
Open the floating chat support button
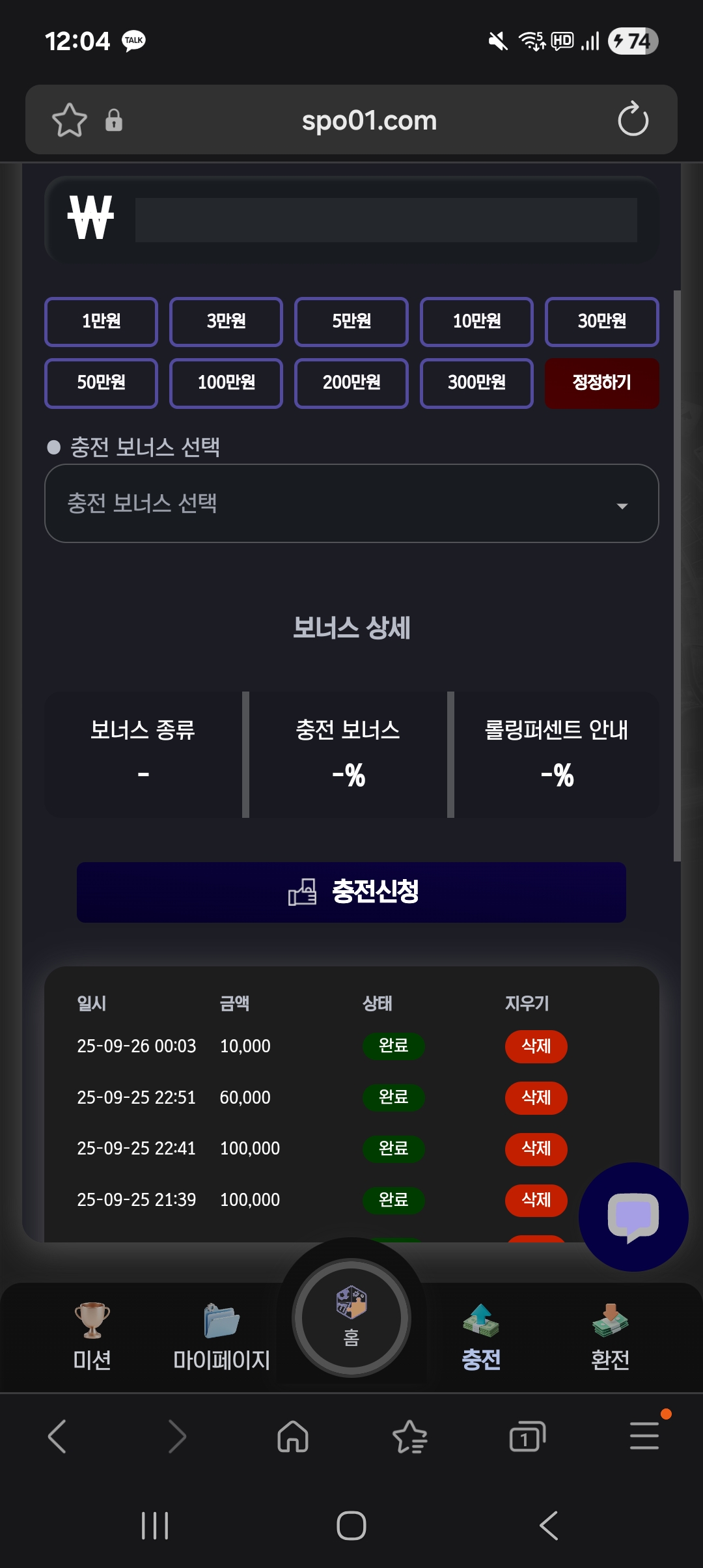(x=633, y=1216)
